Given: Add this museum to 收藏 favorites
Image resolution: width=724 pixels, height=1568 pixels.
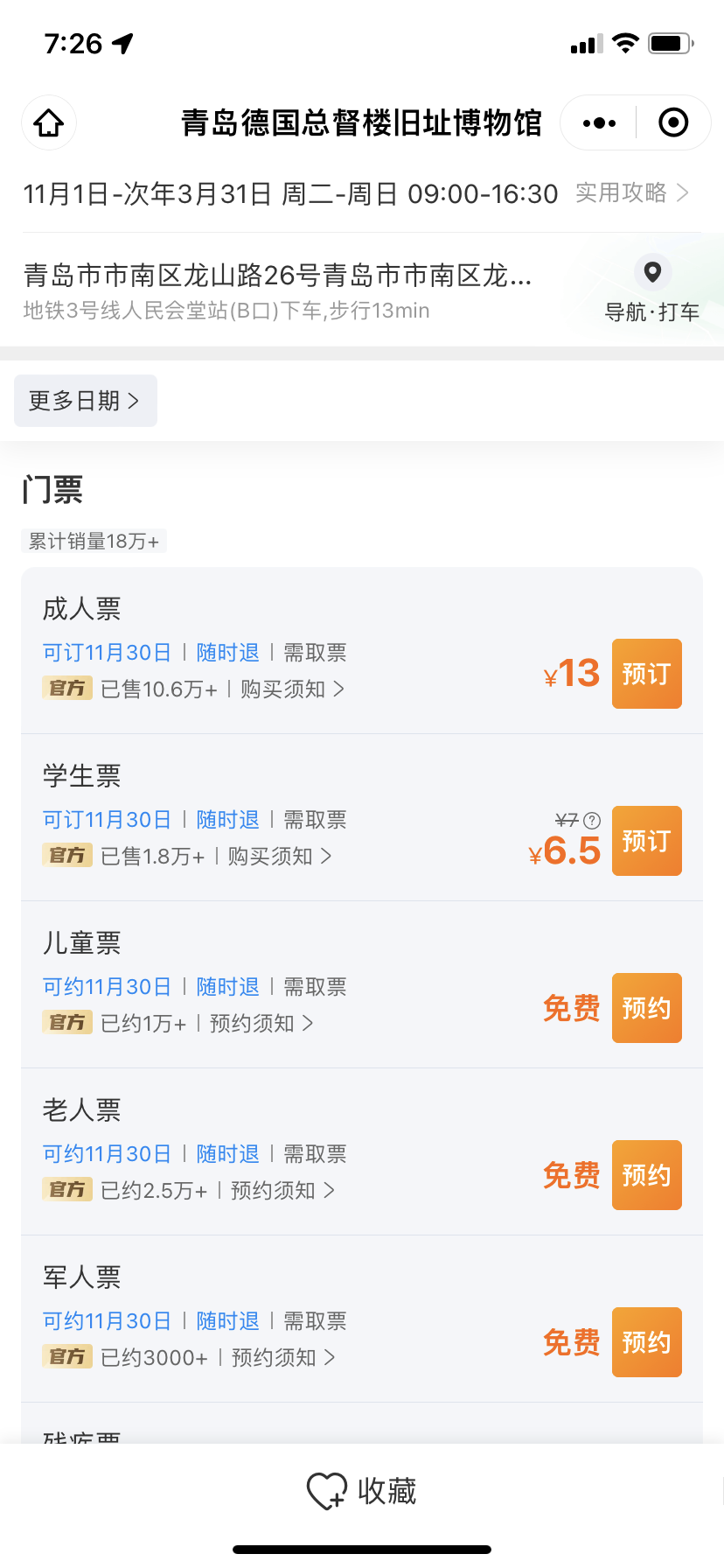Looking at the screenshot, I should (362, 1491).
